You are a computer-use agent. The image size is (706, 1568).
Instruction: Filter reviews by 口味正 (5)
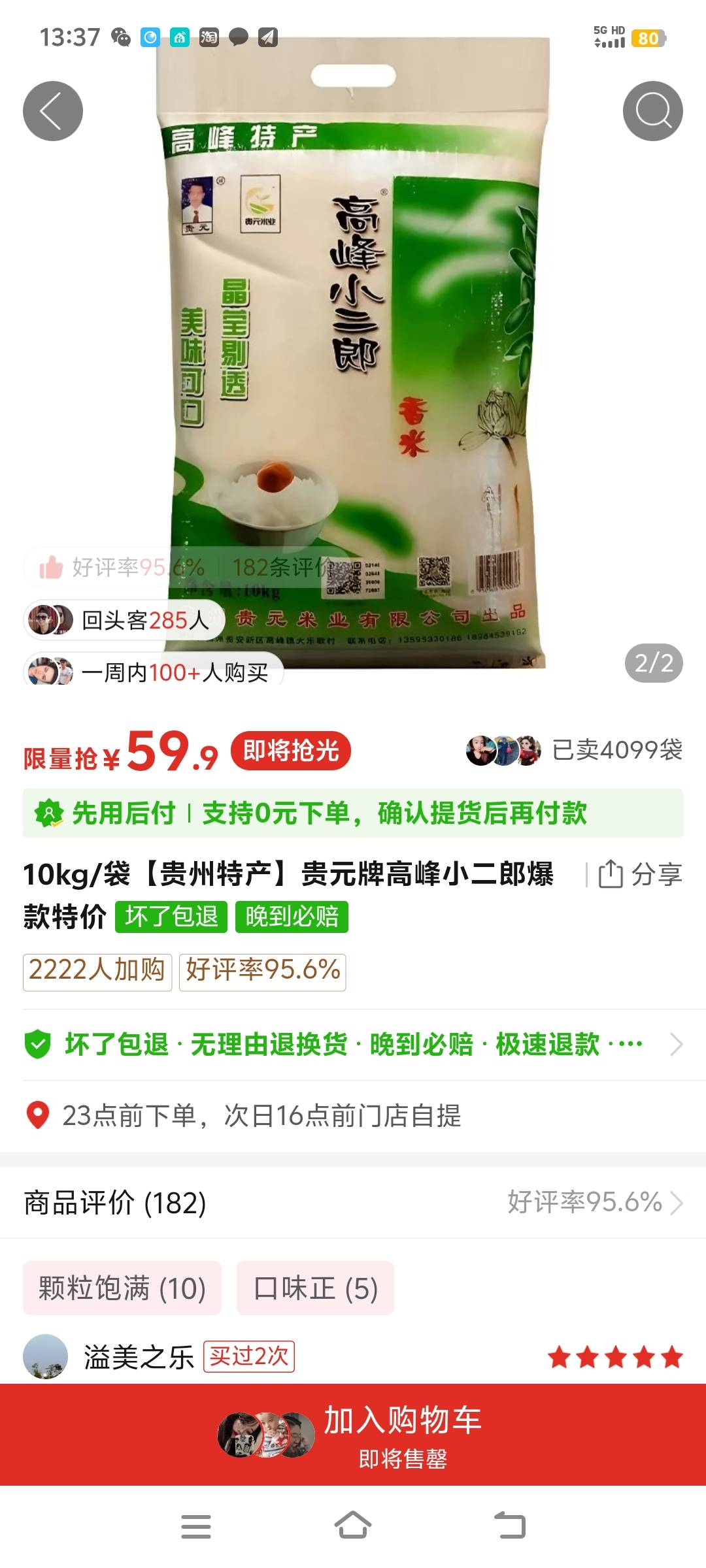pyautogui.click(x=315, y=1288)
